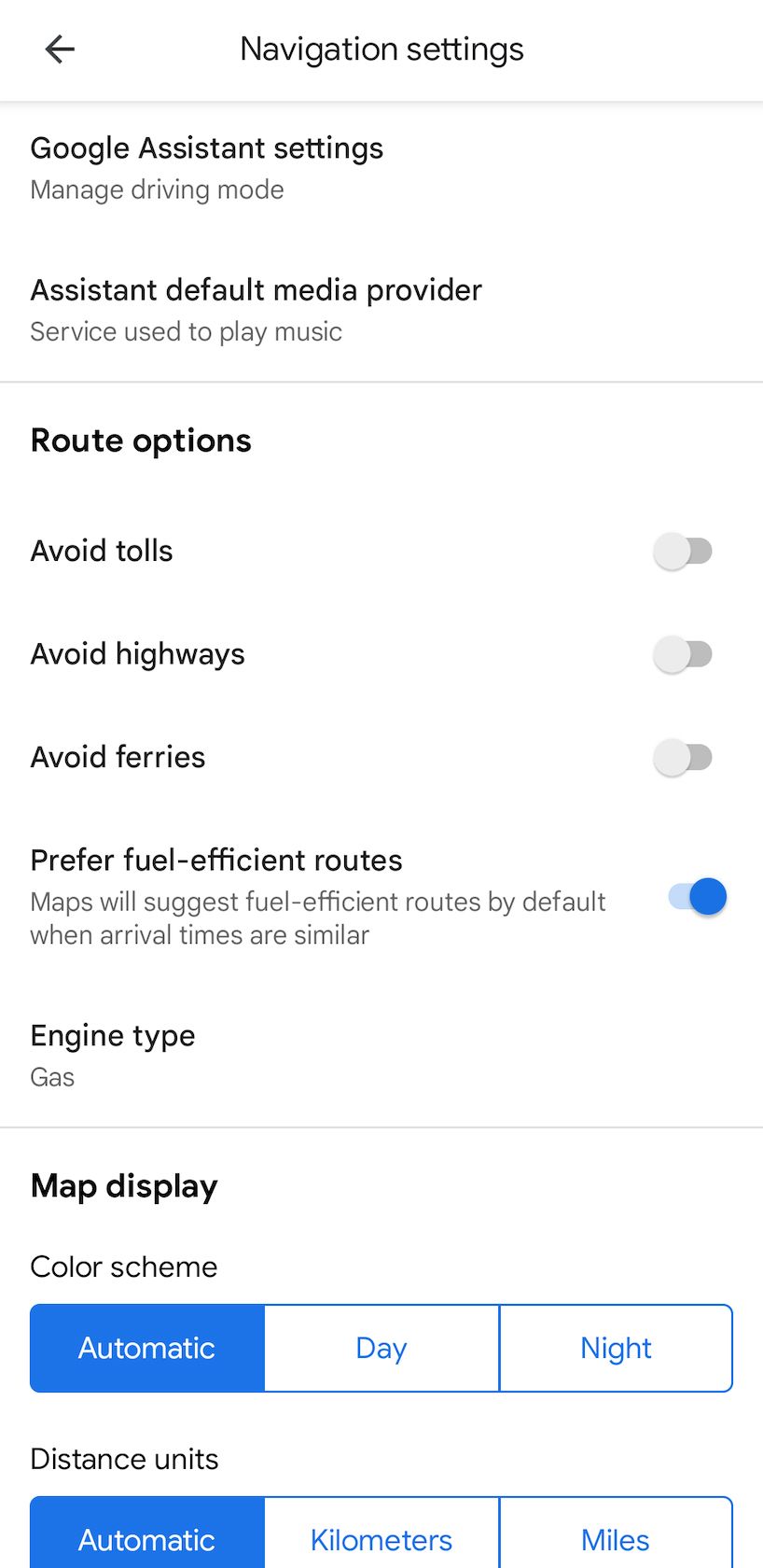Viewport: 763px width, 1568px height.
Task: Select Automatic color scheme
Action: click(146, 1348)
